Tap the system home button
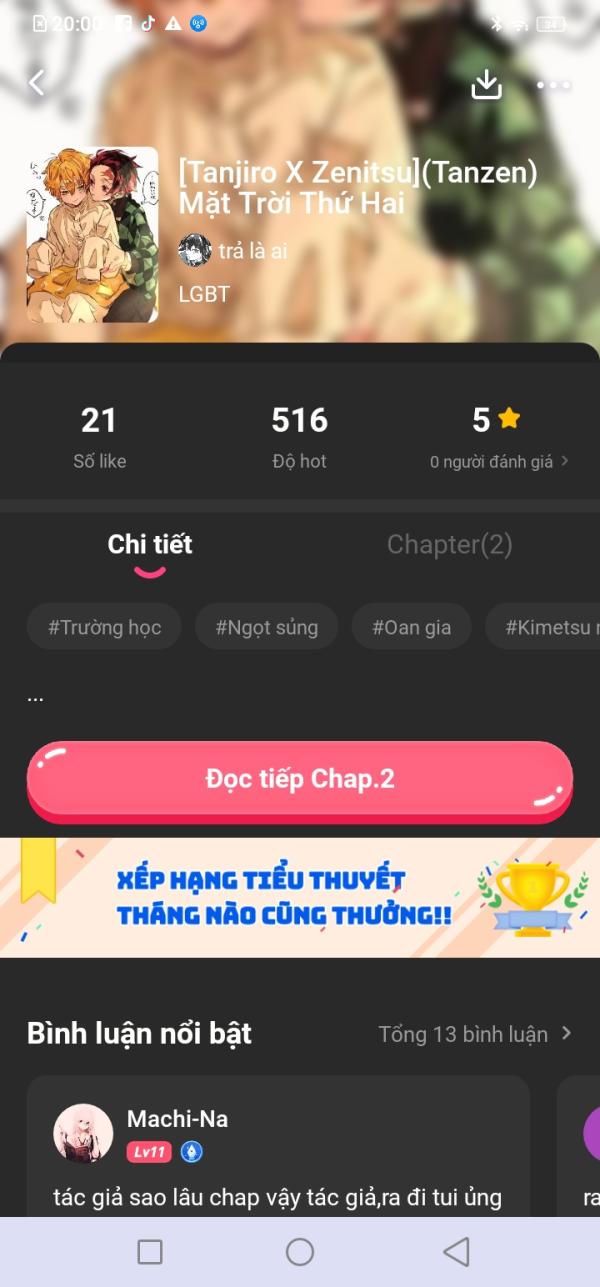The height and width of the screenshot is (1287, 600). (x=300, y=1251)
